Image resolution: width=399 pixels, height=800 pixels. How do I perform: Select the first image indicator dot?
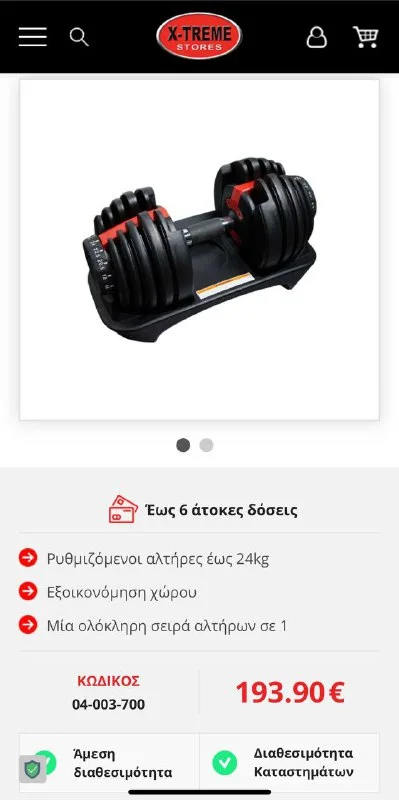coord(183,445)
